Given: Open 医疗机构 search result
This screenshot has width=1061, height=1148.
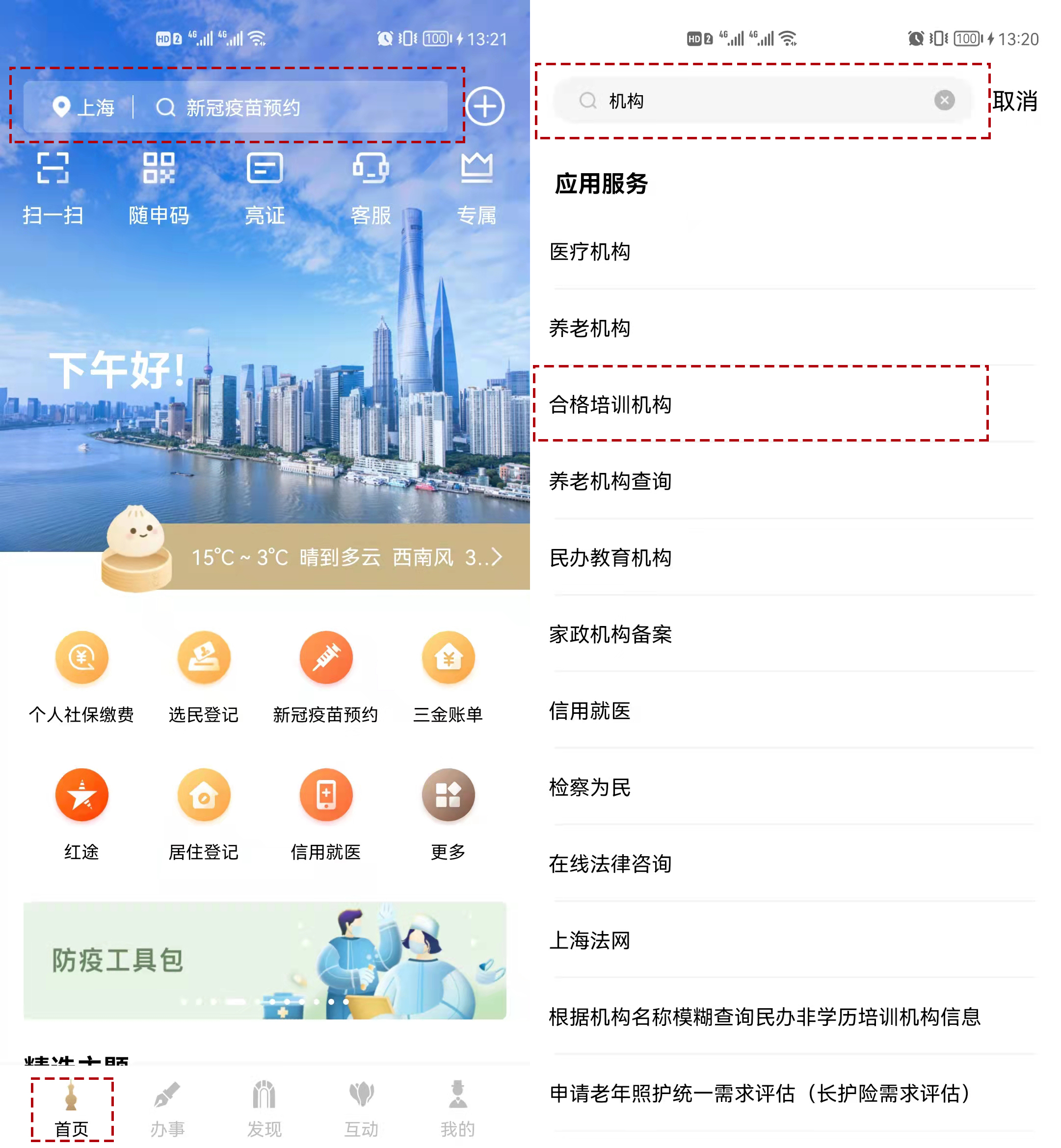Looking at the screenshot, I should tap(590, 251).
